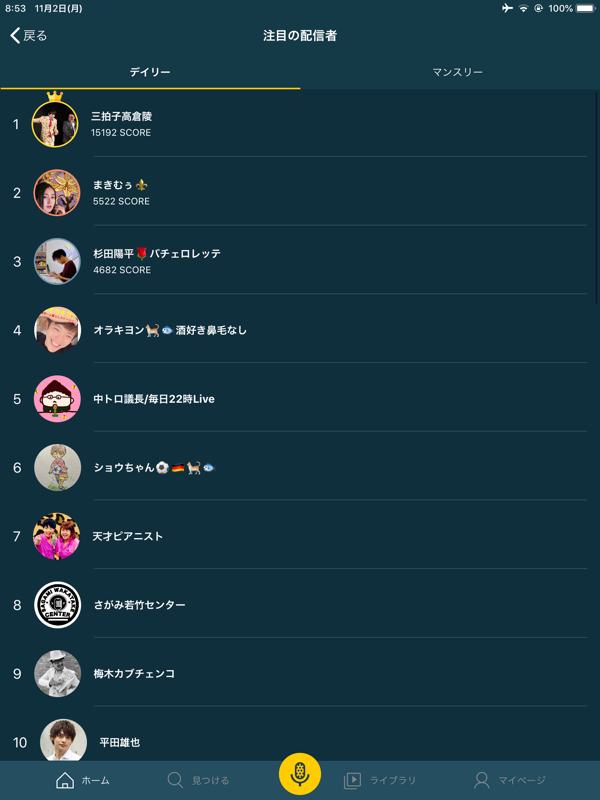Switch to the 見つける tab
The image size is (600, 800).
[x=198, y=780]
